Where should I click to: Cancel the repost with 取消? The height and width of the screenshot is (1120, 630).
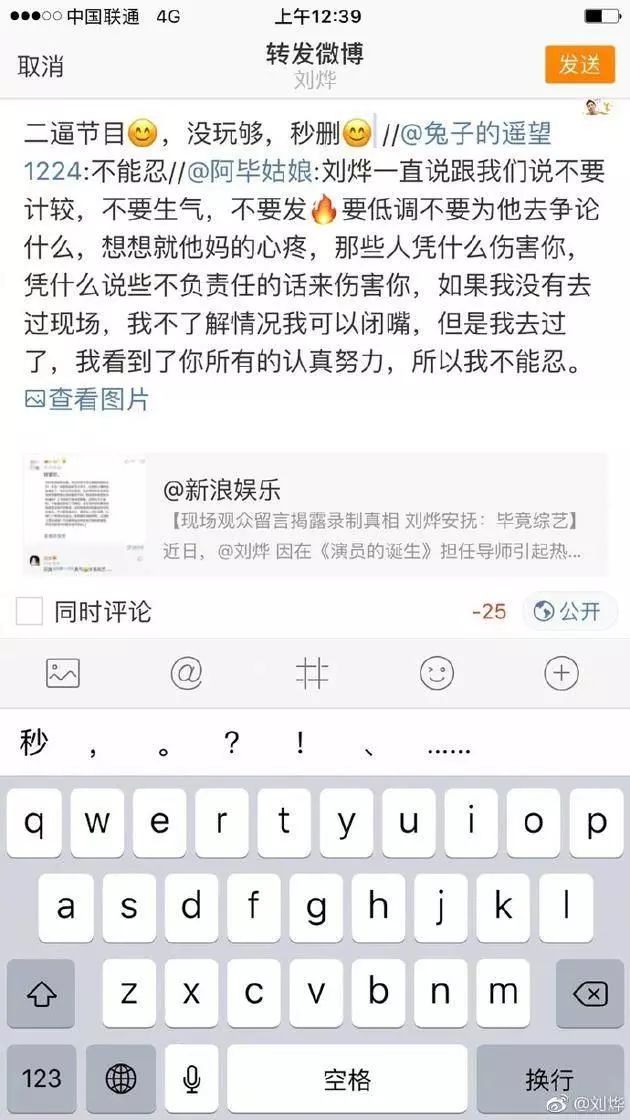coord(41,66)
